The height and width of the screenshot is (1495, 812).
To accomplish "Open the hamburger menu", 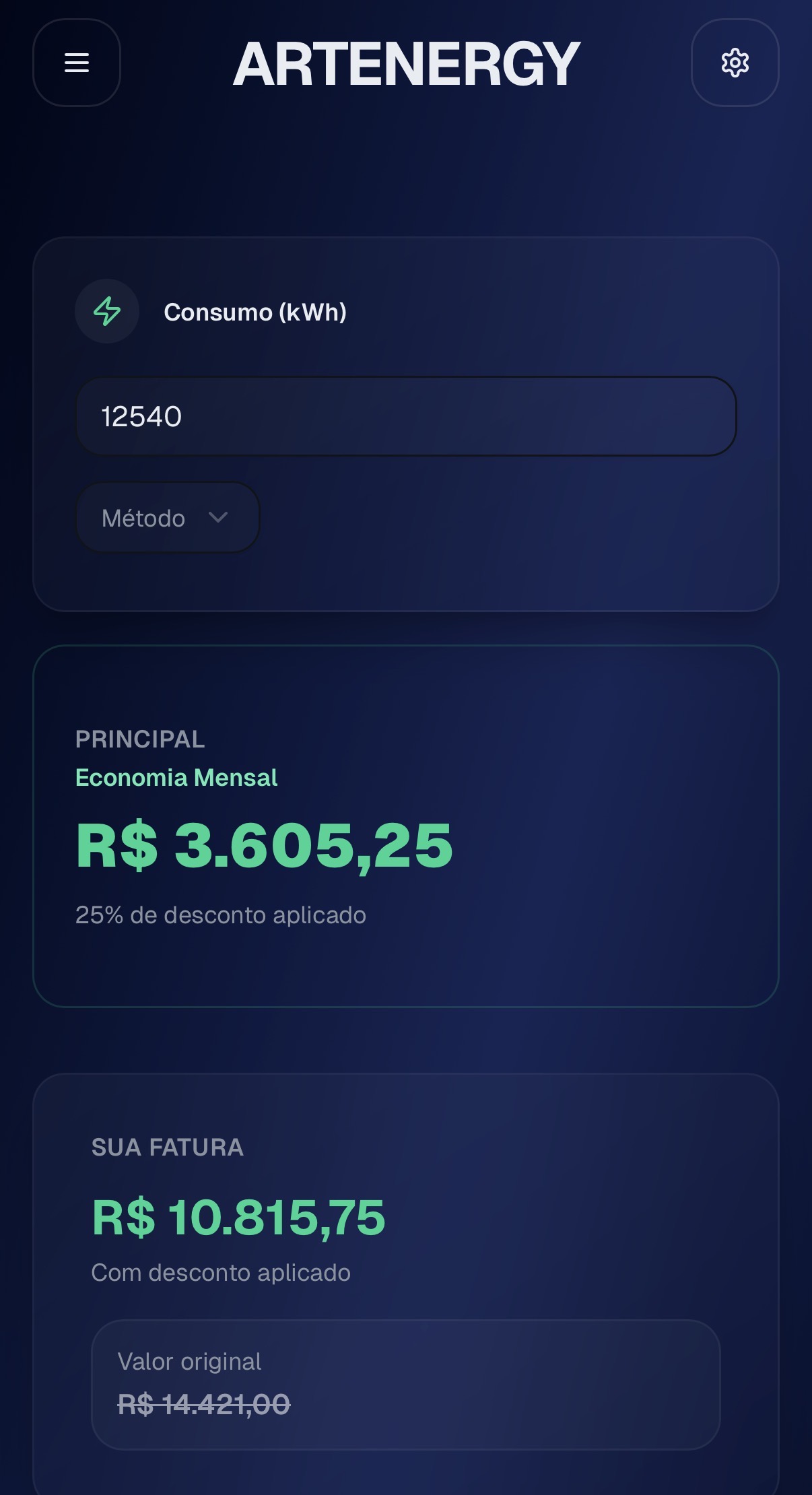I will coord(77,63).
